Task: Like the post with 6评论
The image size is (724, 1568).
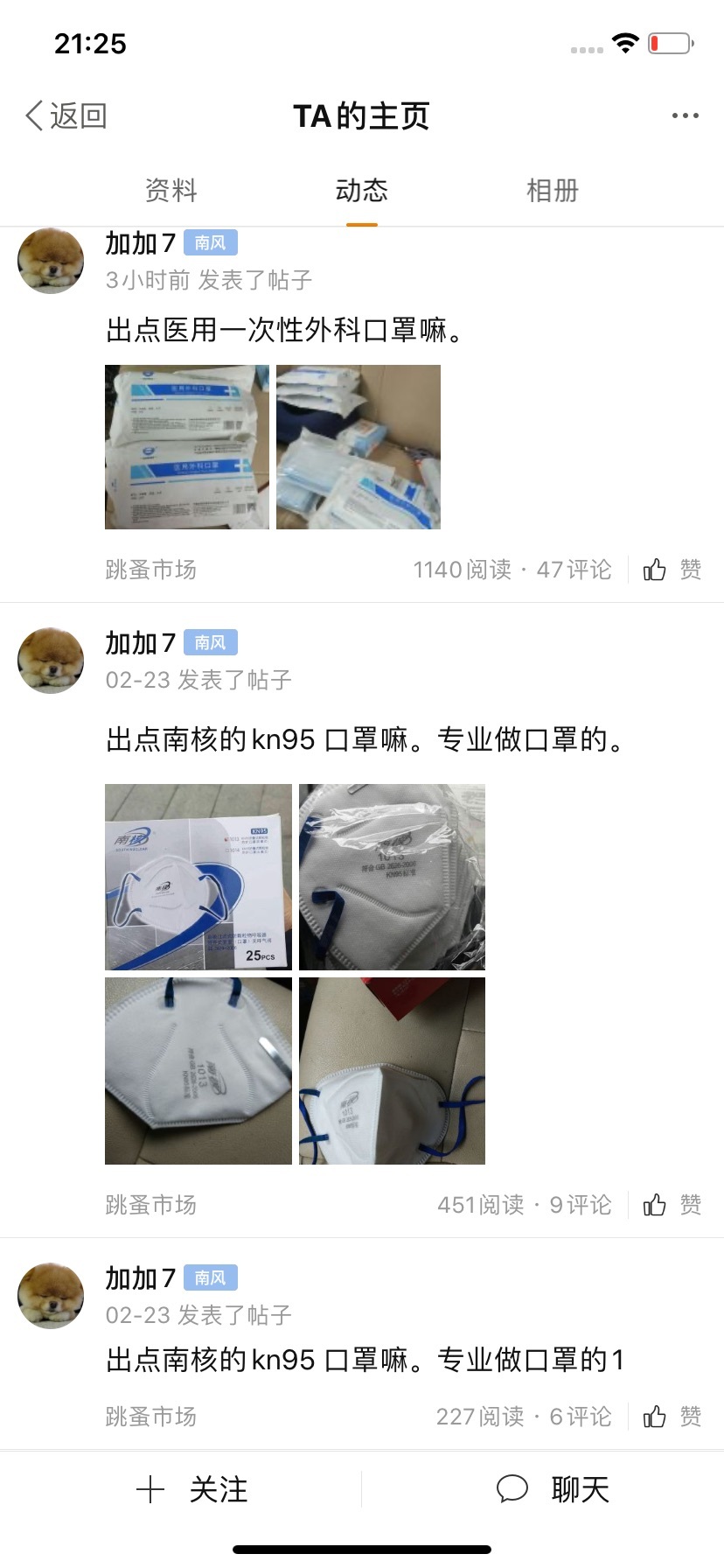Action: coord(672,1417)
